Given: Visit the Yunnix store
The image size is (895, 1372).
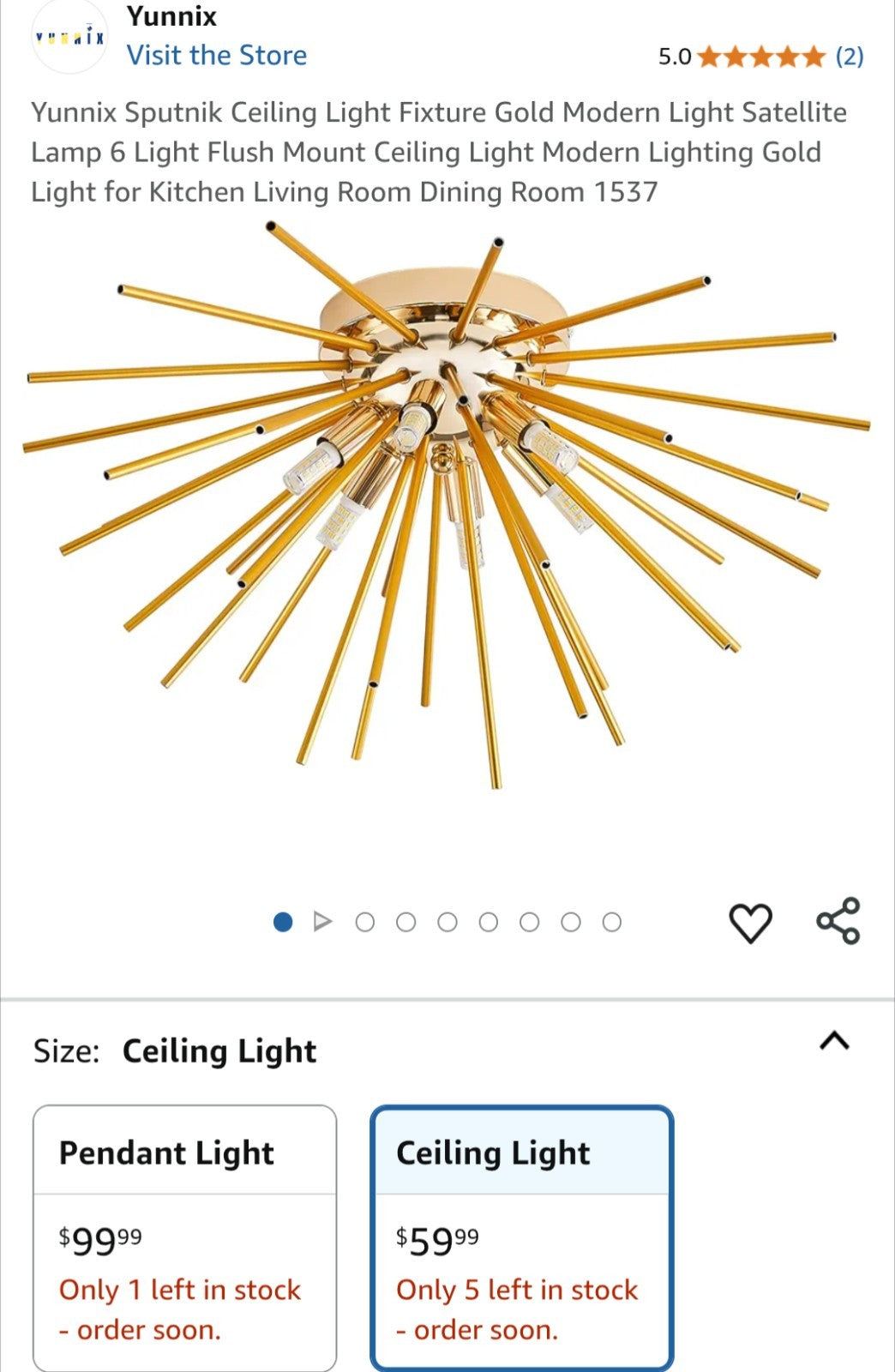Looking at the screenshot, I should [x=216, y=56].
